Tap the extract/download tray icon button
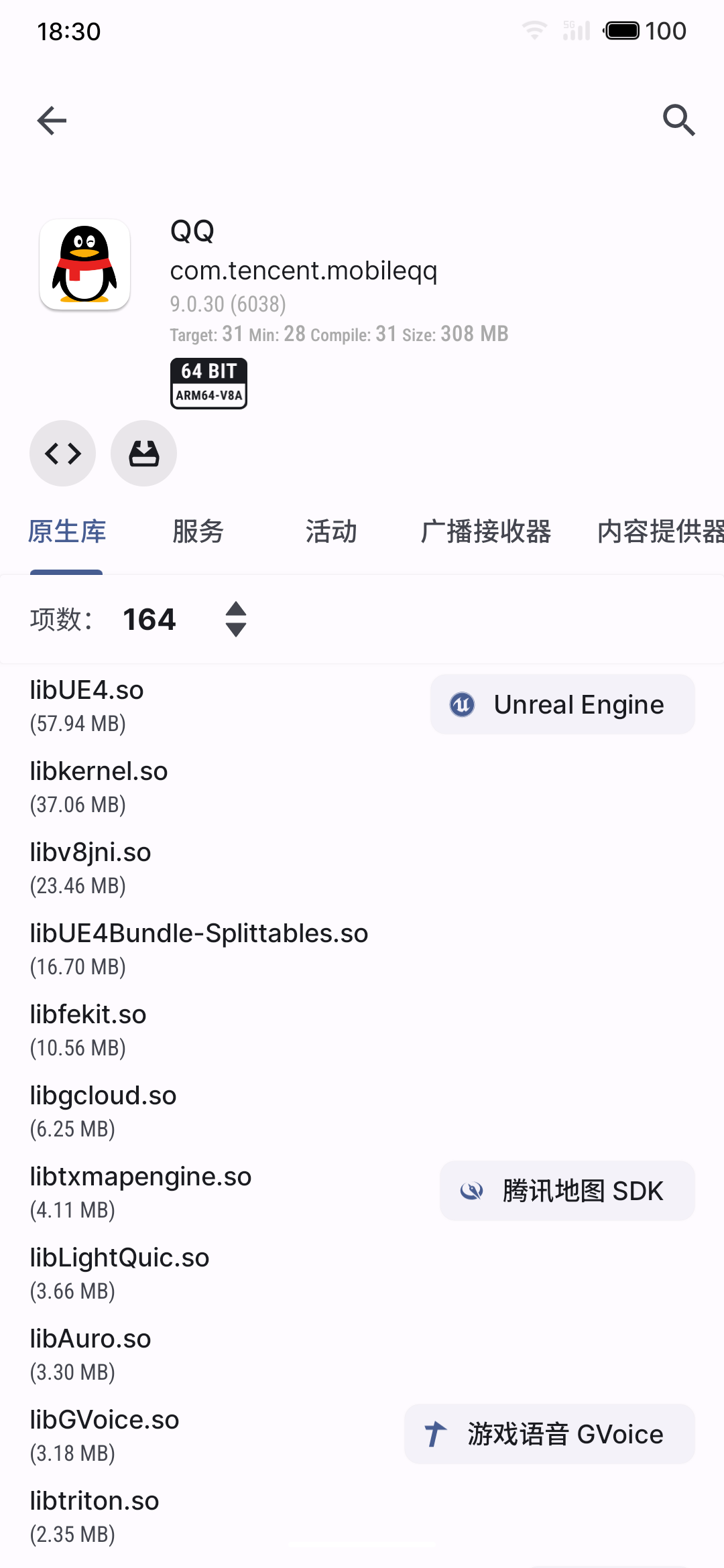This screenshot has height=1568, width=724. [x=143, y=454]
